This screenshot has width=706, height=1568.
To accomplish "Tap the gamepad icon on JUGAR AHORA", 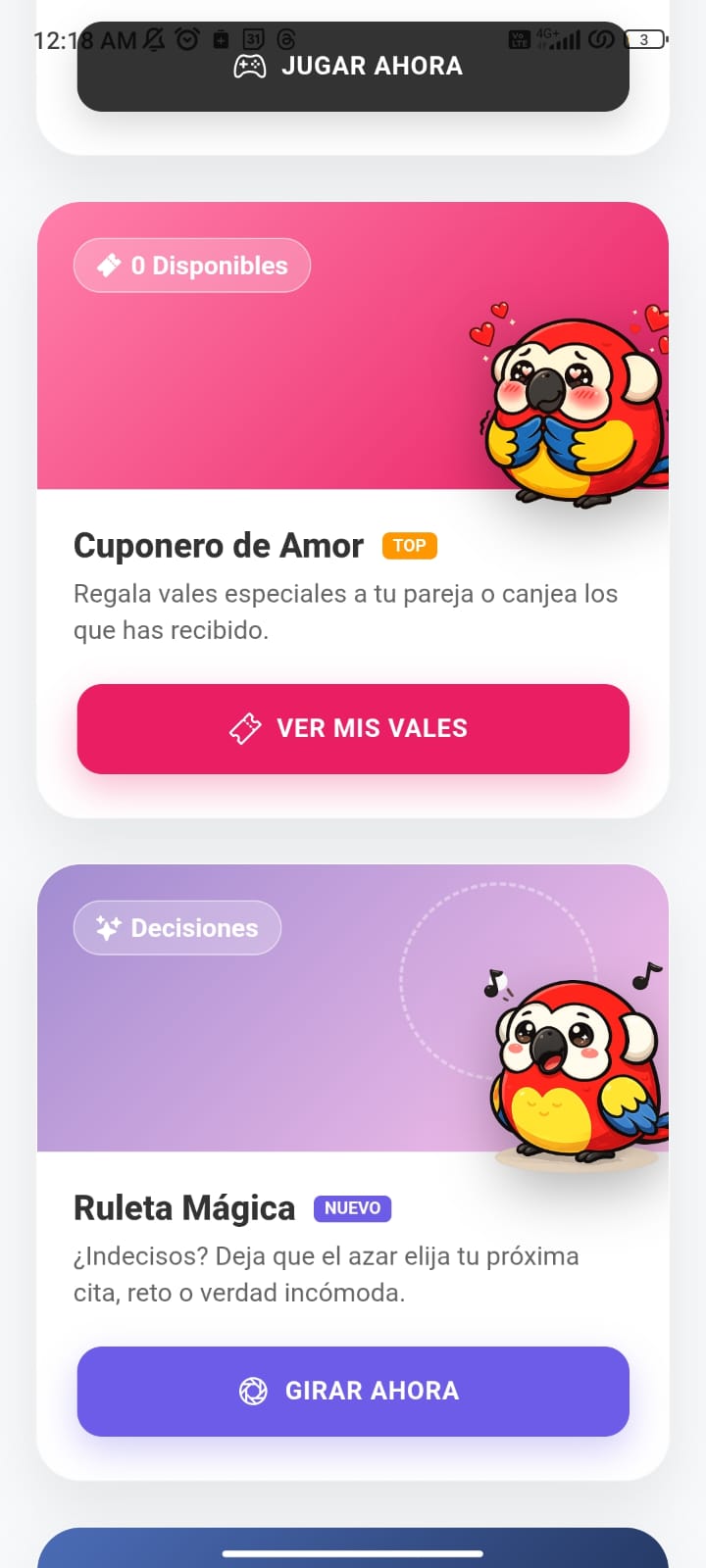I will [x=252, y=66].
